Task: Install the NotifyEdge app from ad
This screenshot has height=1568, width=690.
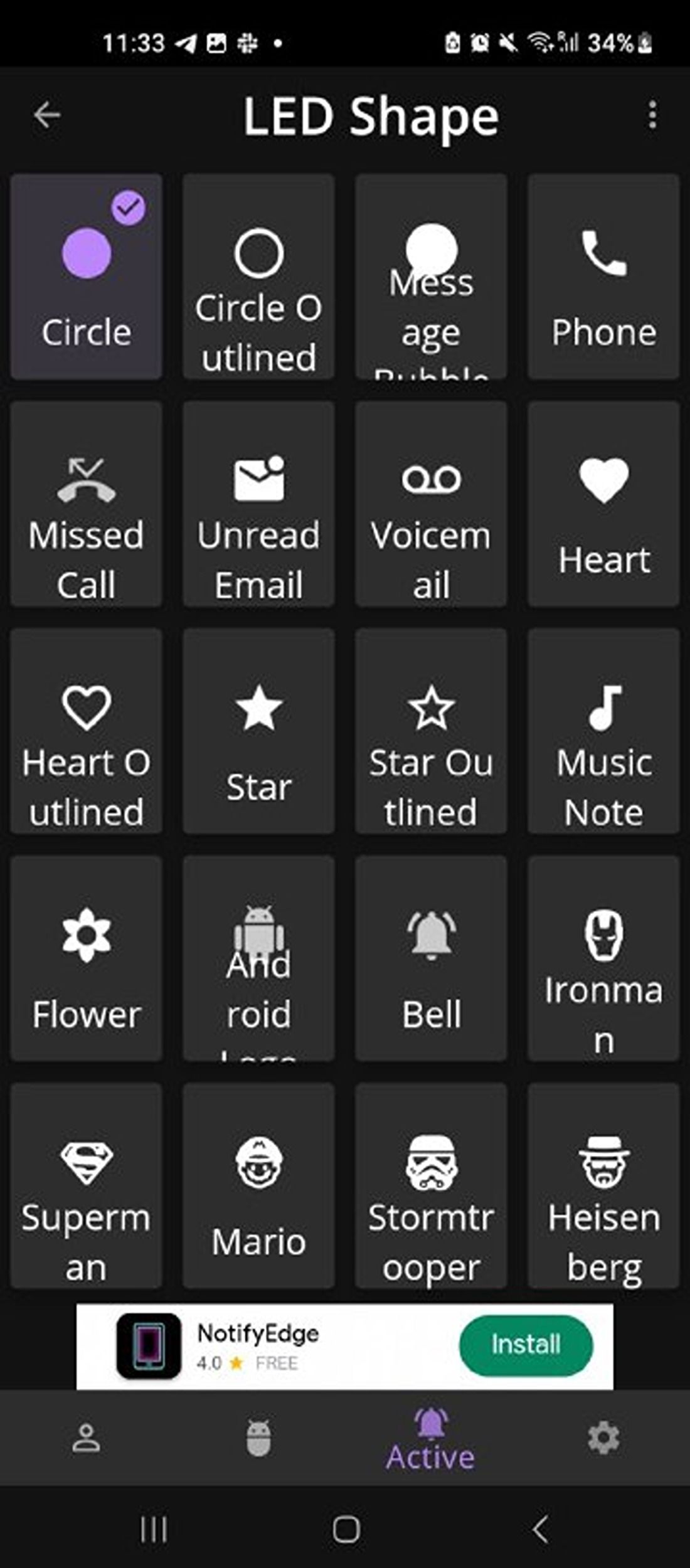Action: coord(526,1345)
